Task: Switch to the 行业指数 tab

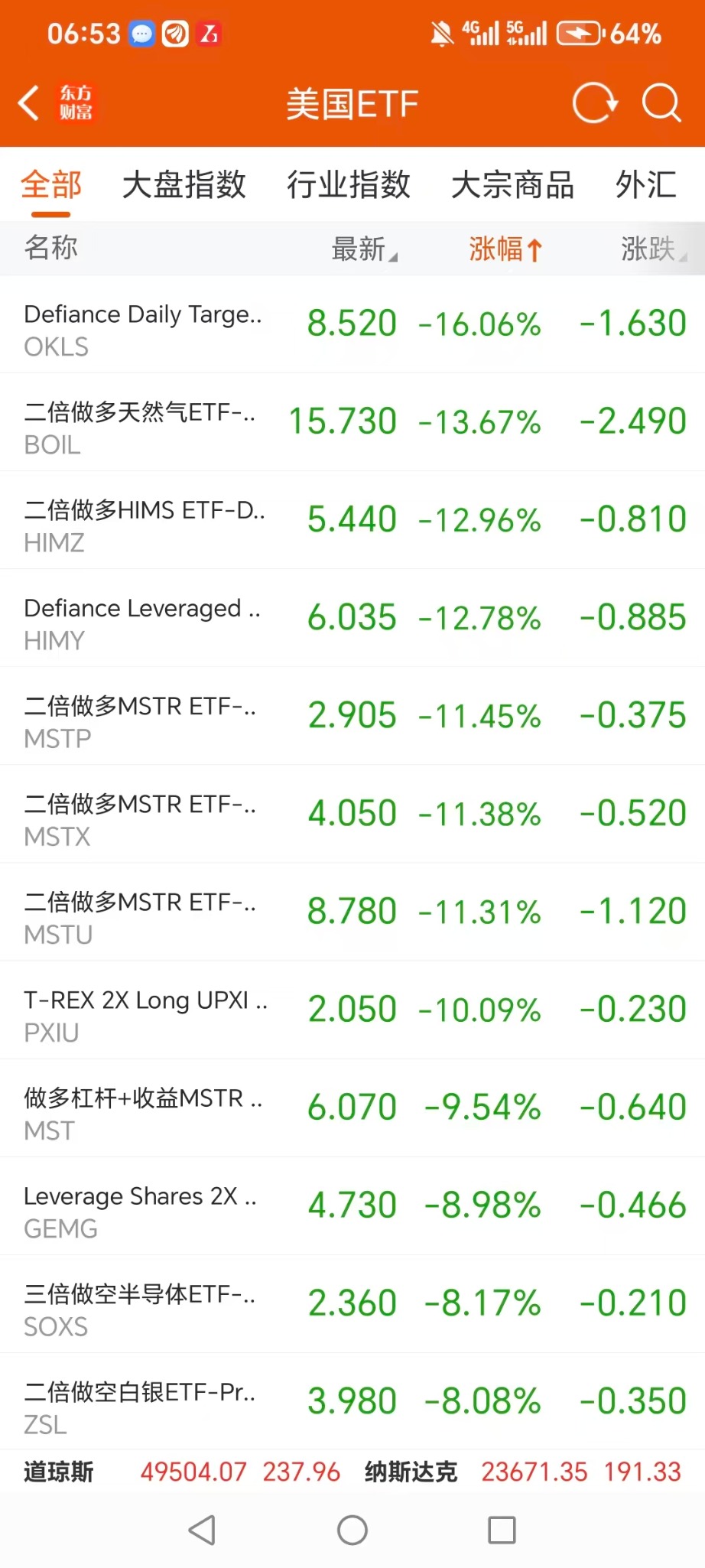Action: point(349,185)
